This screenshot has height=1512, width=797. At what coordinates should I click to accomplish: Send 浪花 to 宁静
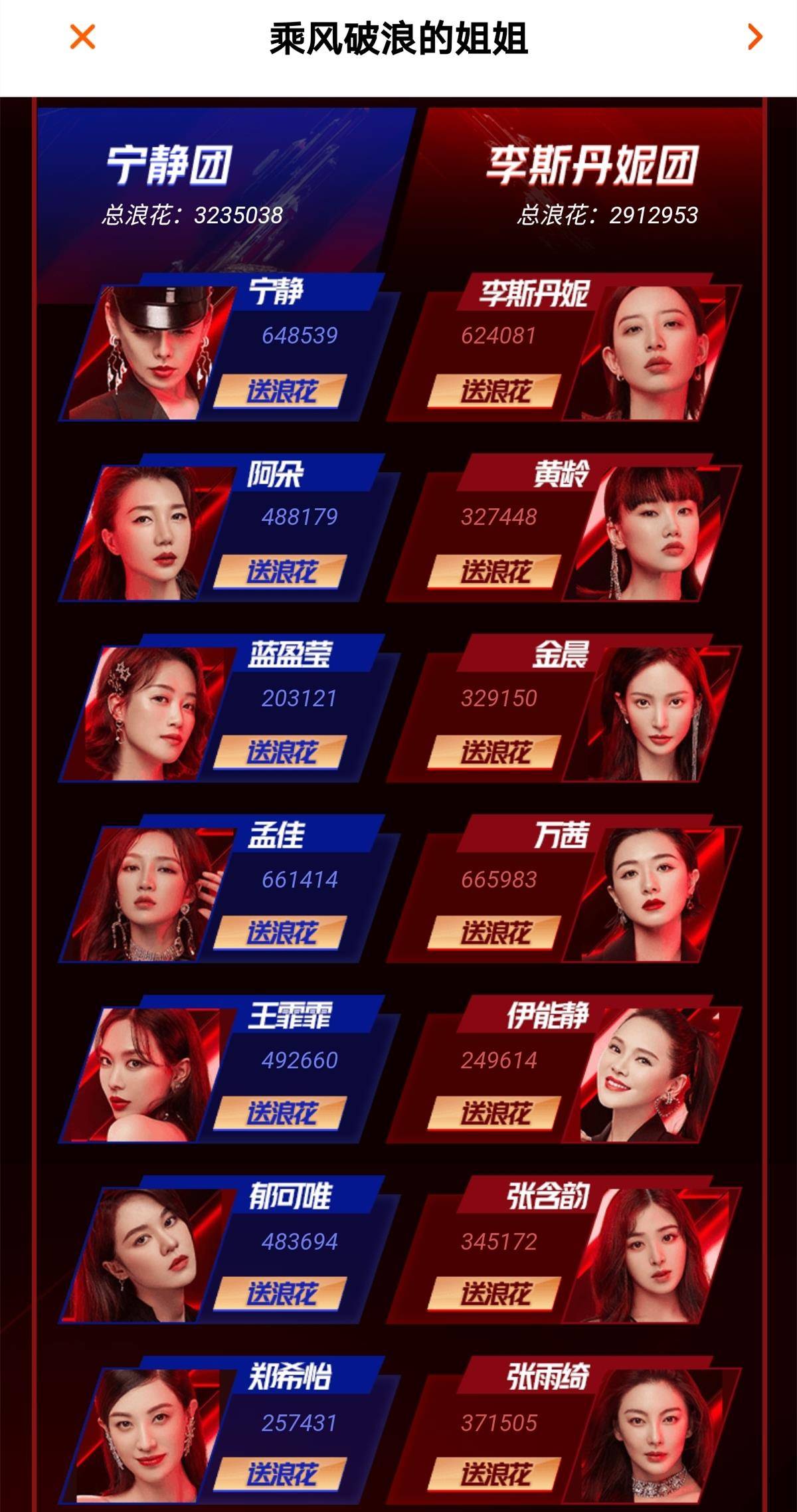tap(282, 391)
